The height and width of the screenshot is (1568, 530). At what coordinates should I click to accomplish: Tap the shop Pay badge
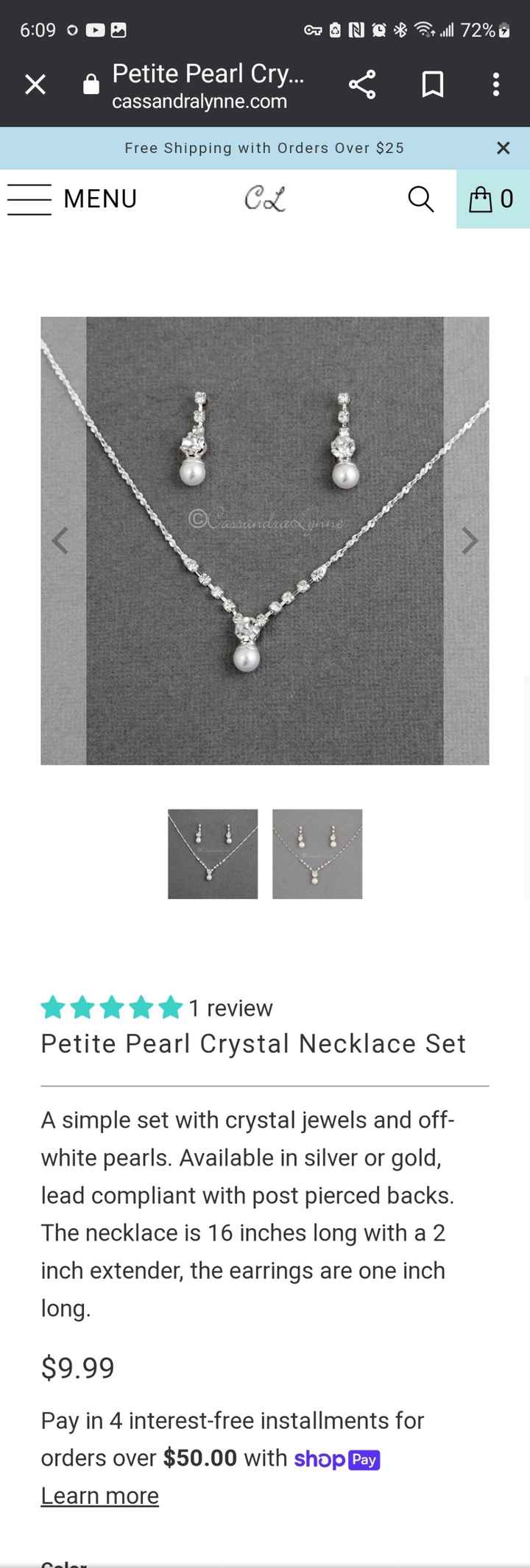click(x=336, y=1459)
